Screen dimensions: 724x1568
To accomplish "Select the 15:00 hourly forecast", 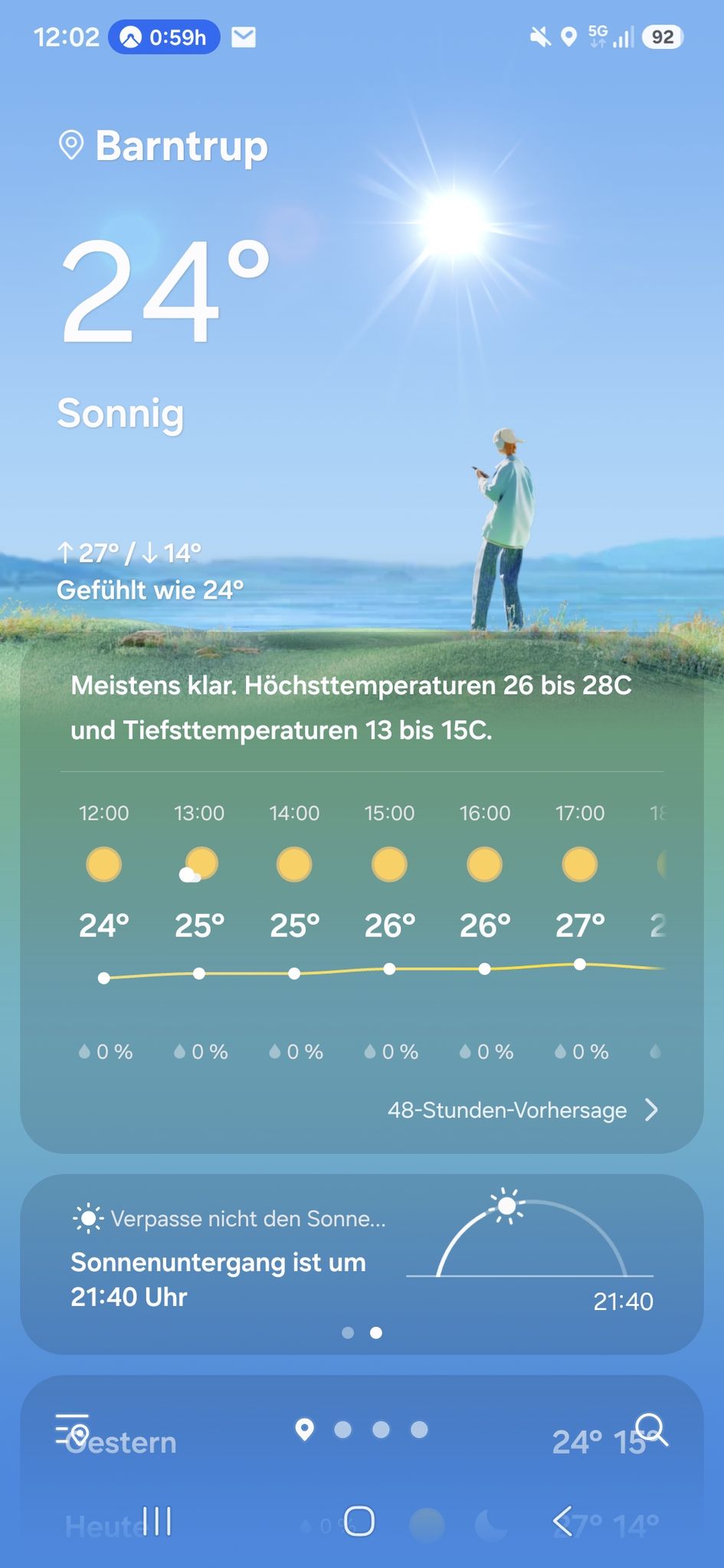I will coord(389,930).
